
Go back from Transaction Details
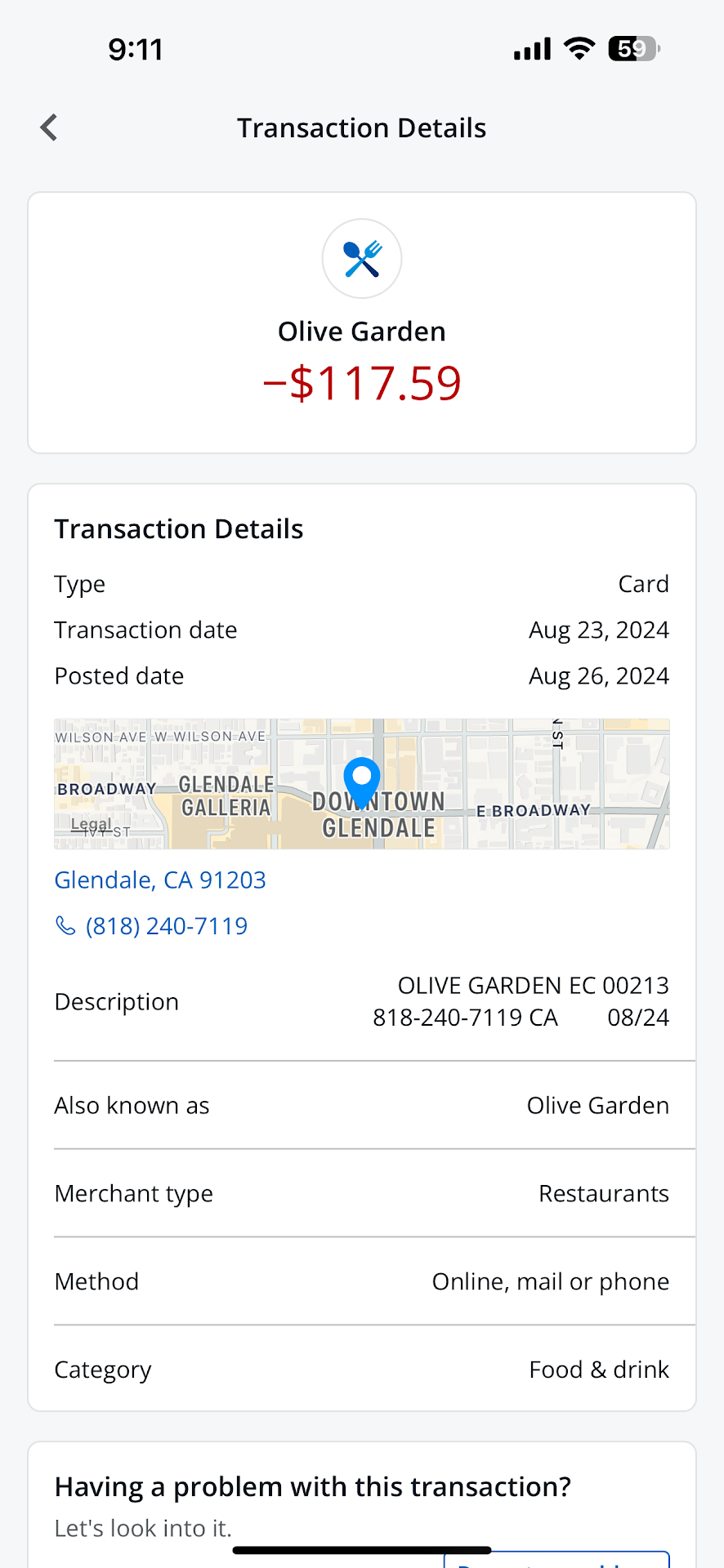[49, 127]
